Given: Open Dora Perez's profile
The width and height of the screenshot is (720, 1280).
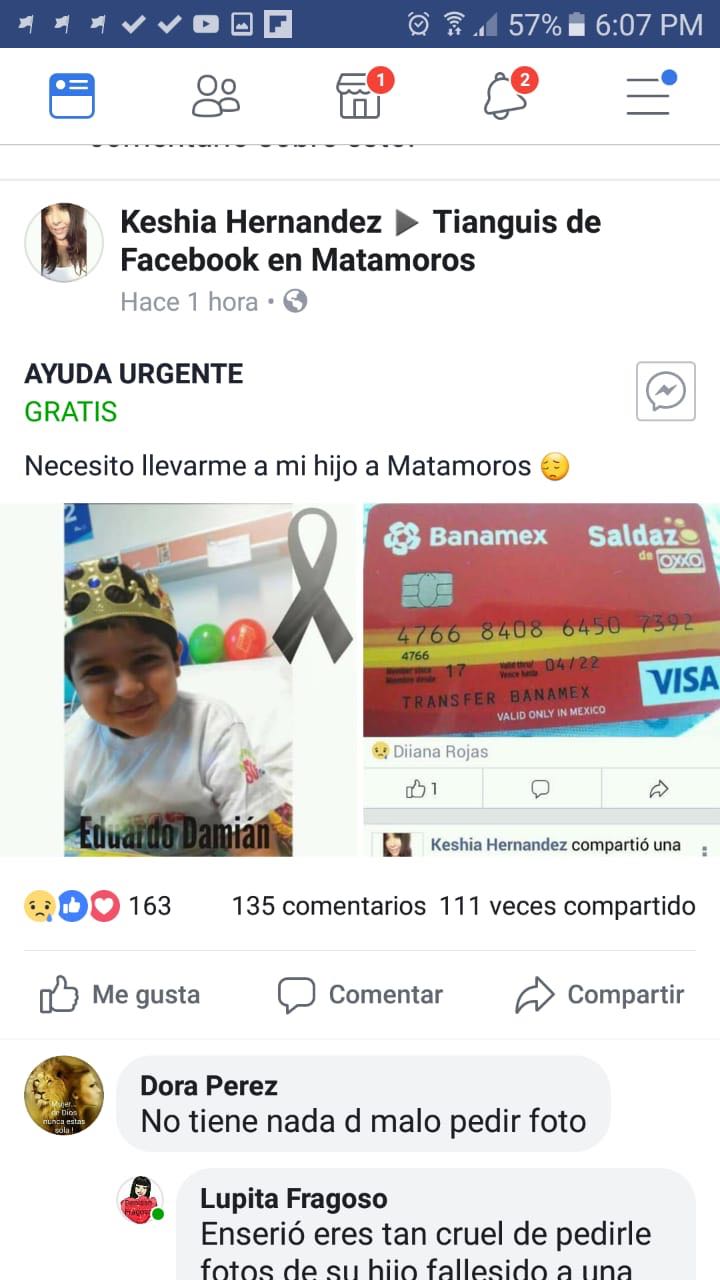Looking at the screenshot, I should tap(209, 1085).
